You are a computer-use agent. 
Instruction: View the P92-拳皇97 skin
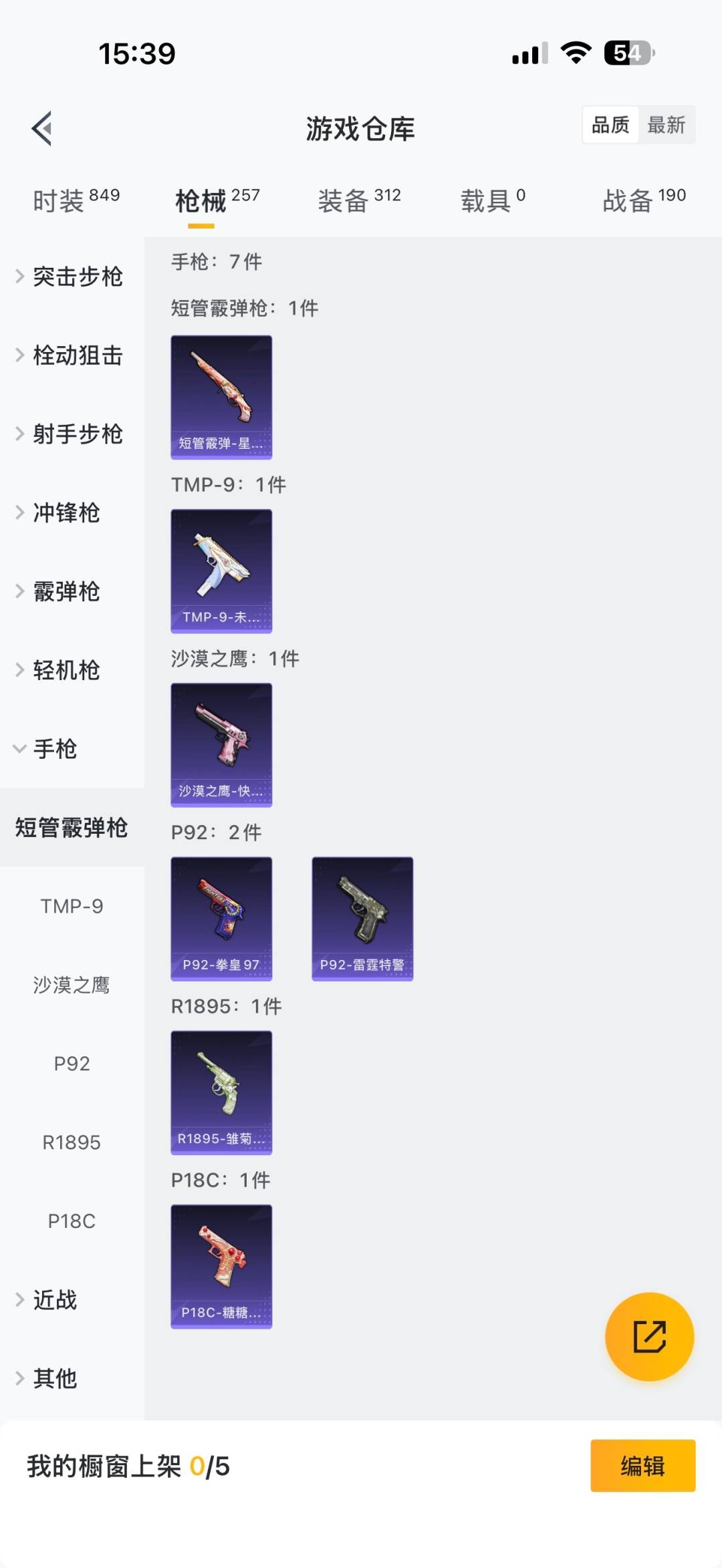point(221,919)
